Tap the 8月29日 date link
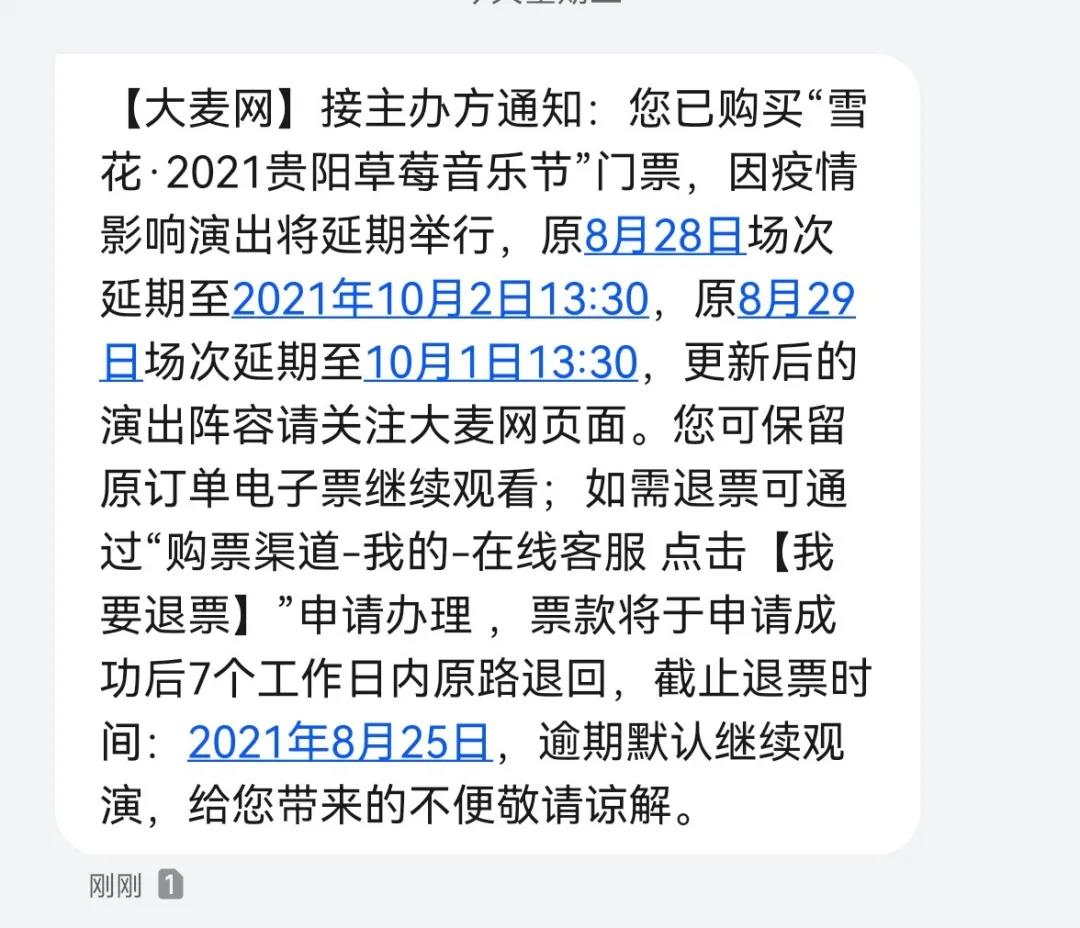This screenshot has width=1080, height=928. [x=796, y=299]
